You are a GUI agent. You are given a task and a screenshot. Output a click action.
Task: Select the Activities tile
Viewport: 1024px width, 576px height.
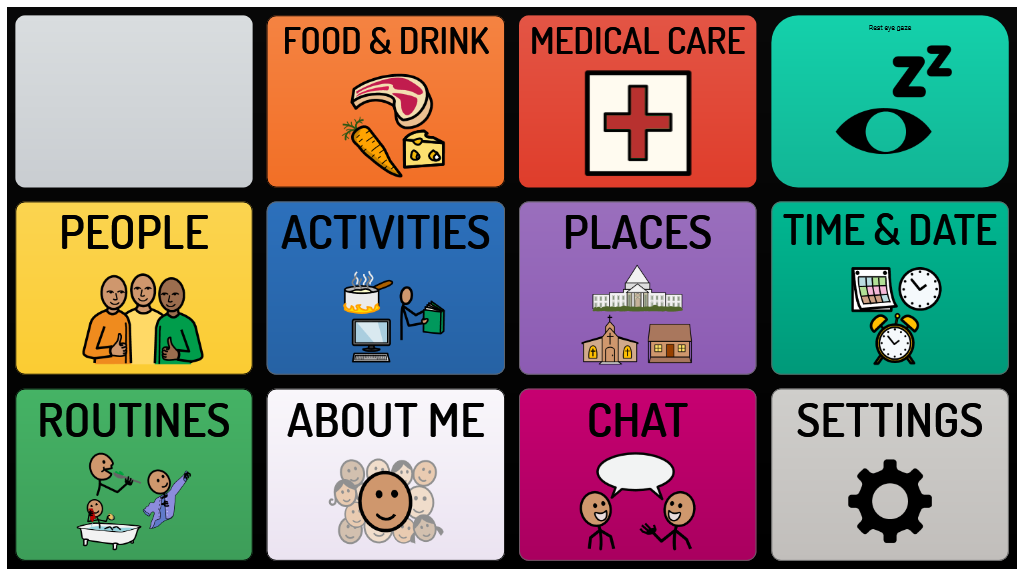[386, 288]
